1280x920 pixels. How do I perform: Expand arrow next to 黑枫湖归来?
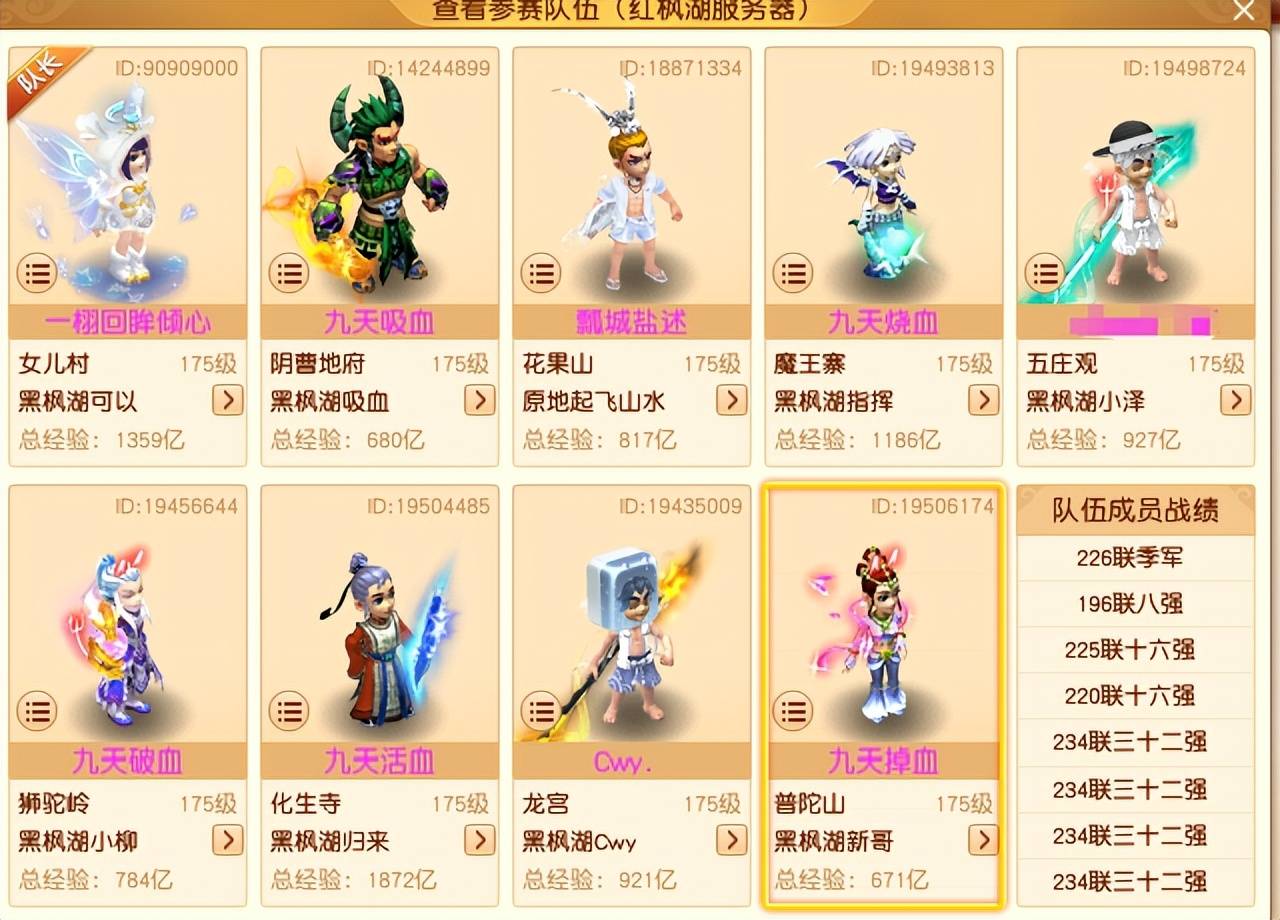pyautogui.click(x=480, y=840)
